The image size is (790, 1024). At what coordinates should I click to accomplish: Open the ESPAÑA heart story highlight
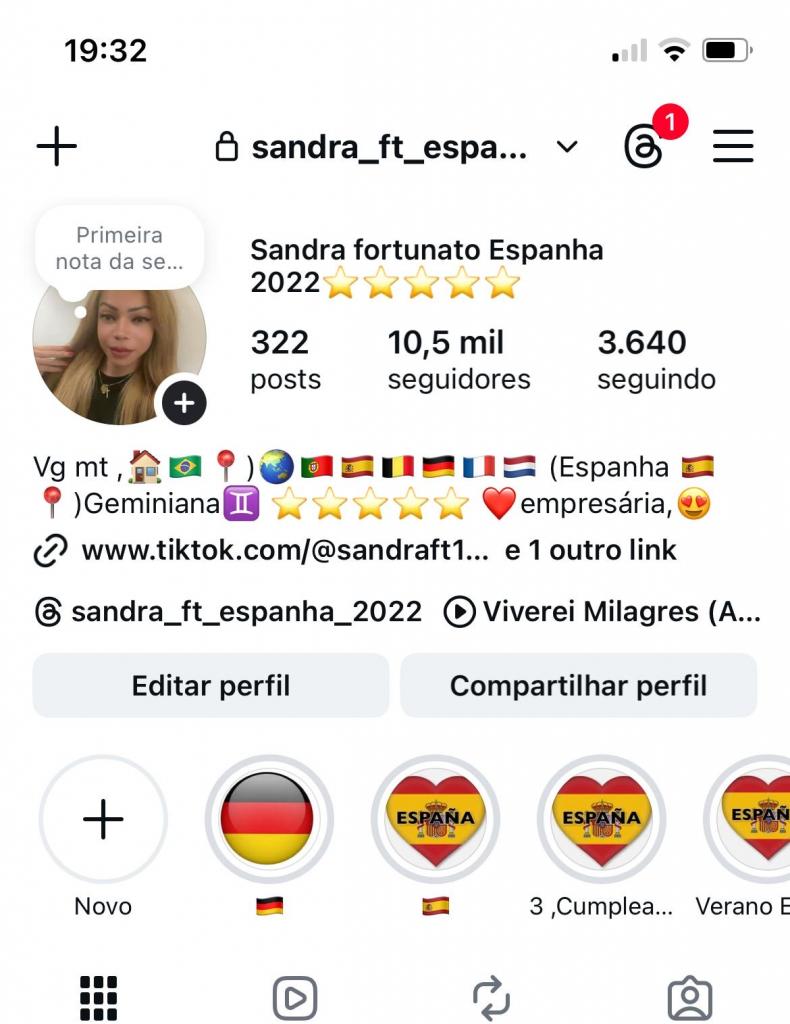pos(434,818)
